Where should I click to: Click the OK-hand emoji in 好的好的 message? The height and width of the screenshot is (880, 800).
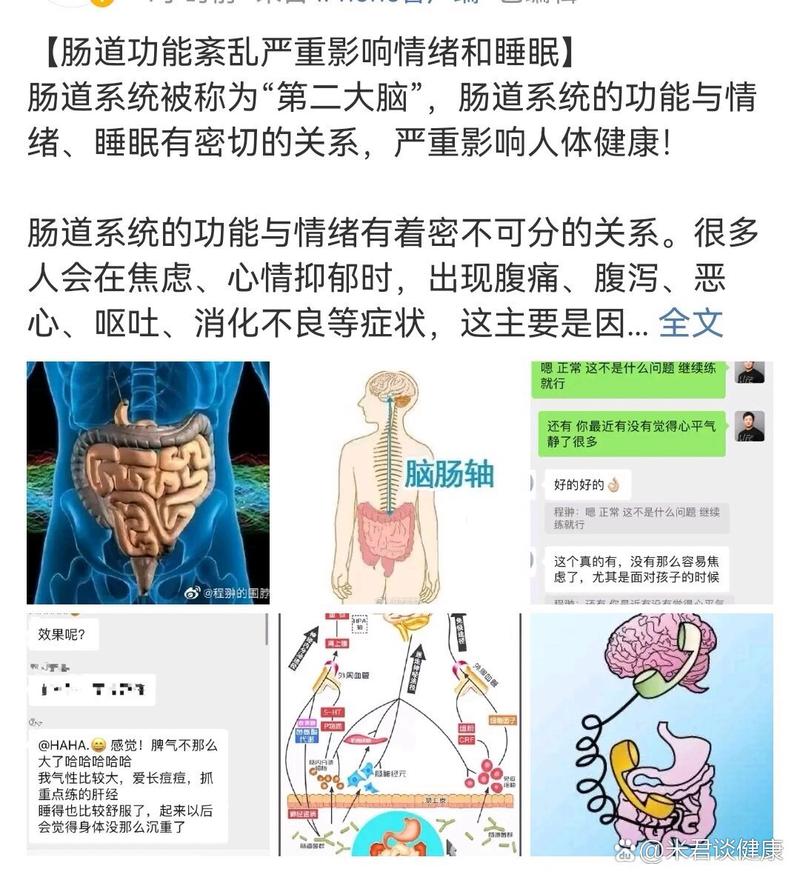coord(614,485)
